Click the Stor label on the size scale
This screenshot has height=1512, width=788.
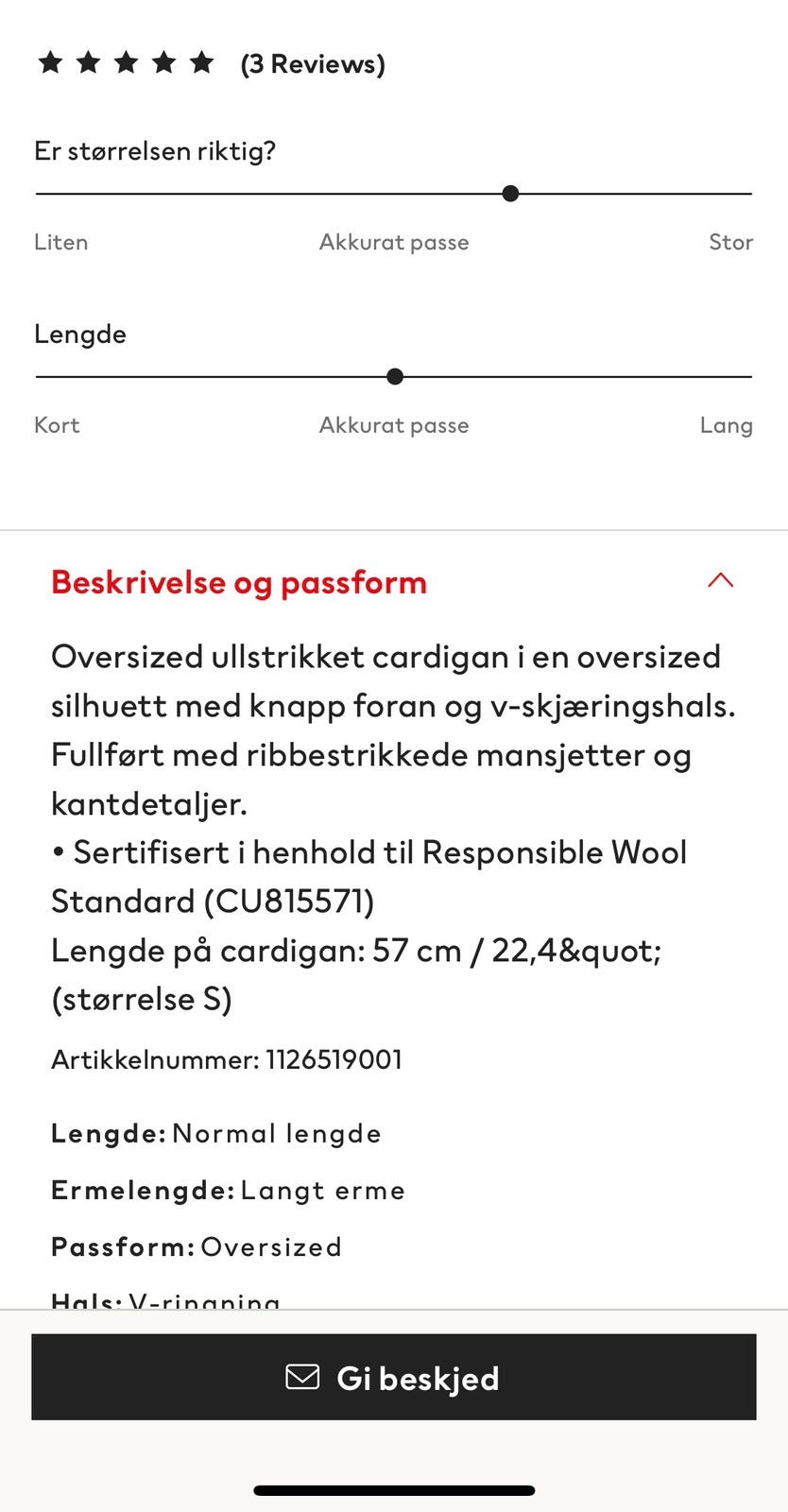[x=731, y=242]
